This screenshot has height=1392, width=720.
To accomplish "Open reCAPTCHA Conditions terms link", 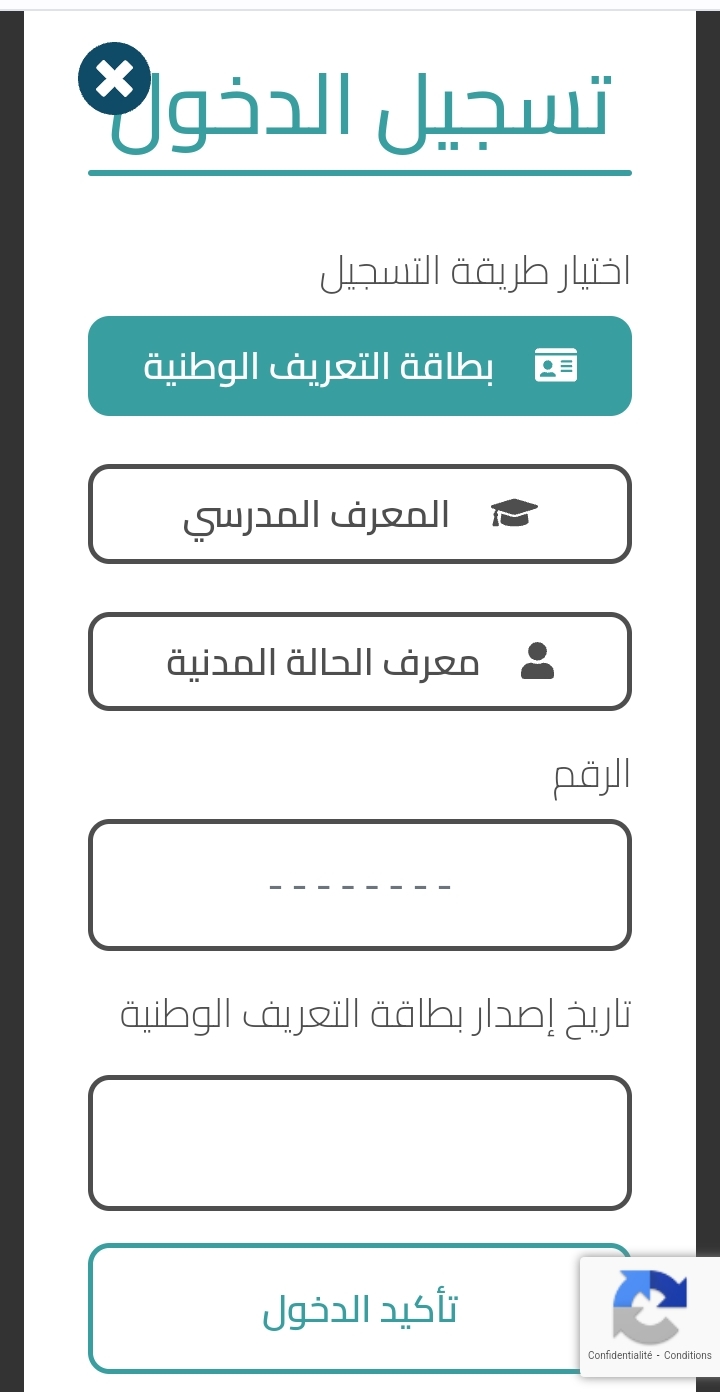I will [688, 1355].
